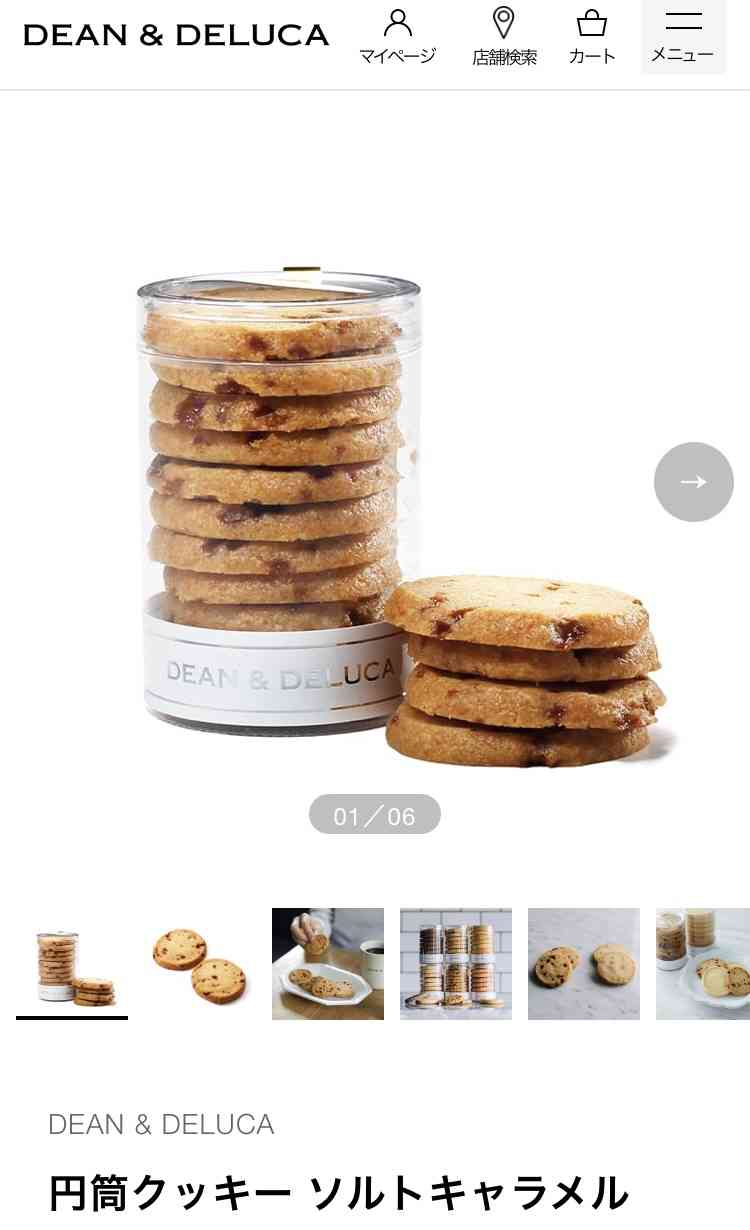Select thumbnail with stacked cookie cylinders

456,964
